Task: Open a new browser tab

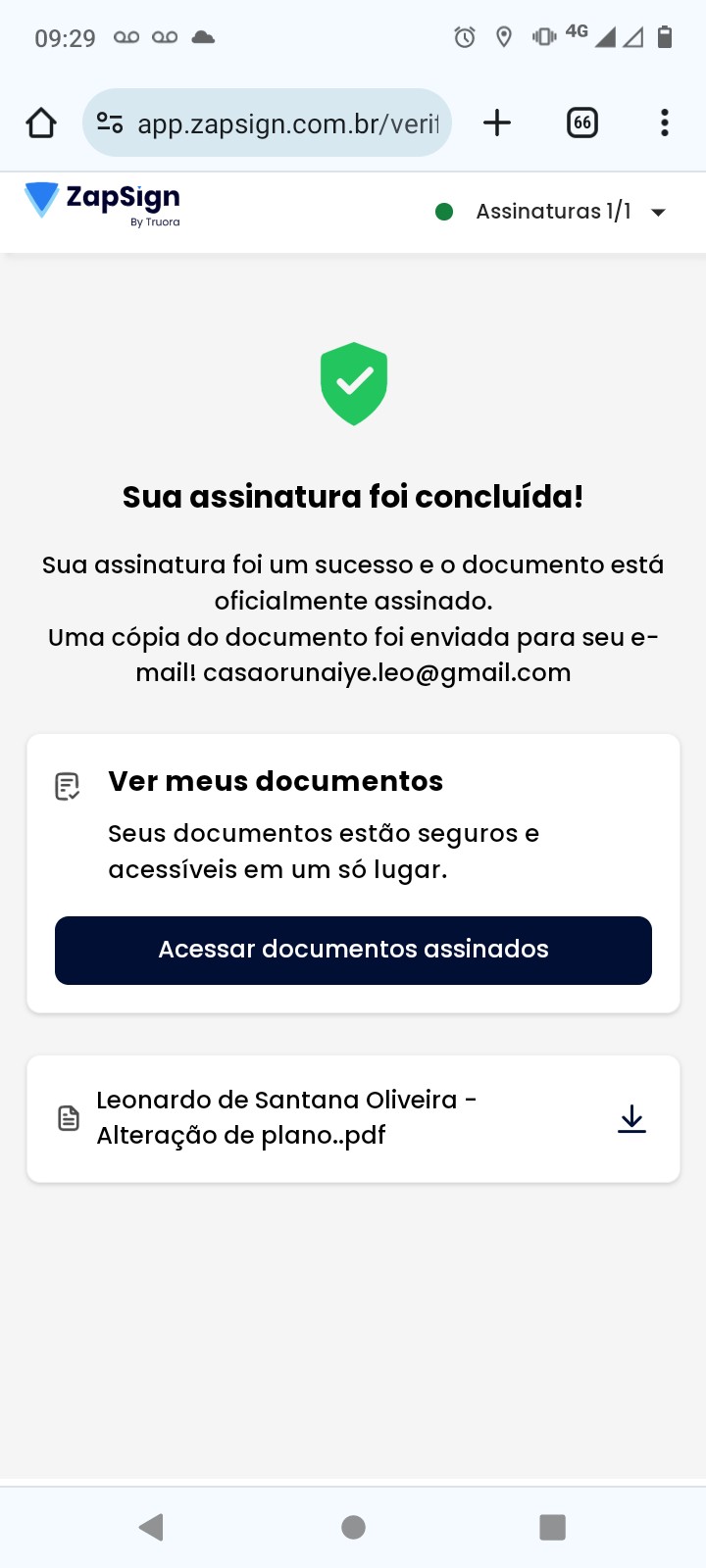Action: (497, 123)
